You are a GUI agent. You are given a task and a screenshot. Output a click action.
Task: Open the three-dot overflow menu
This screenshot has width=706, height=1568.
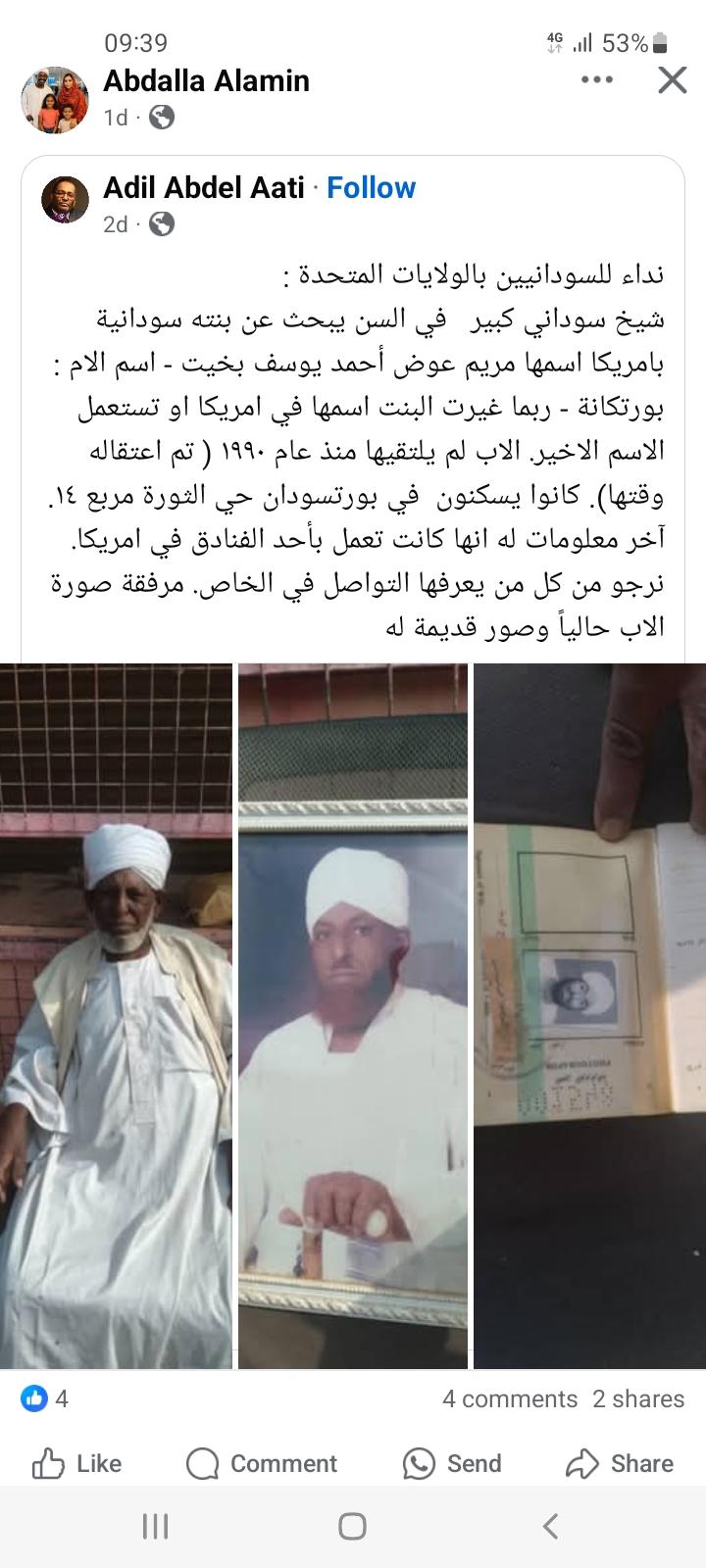[x=597, y=80]
